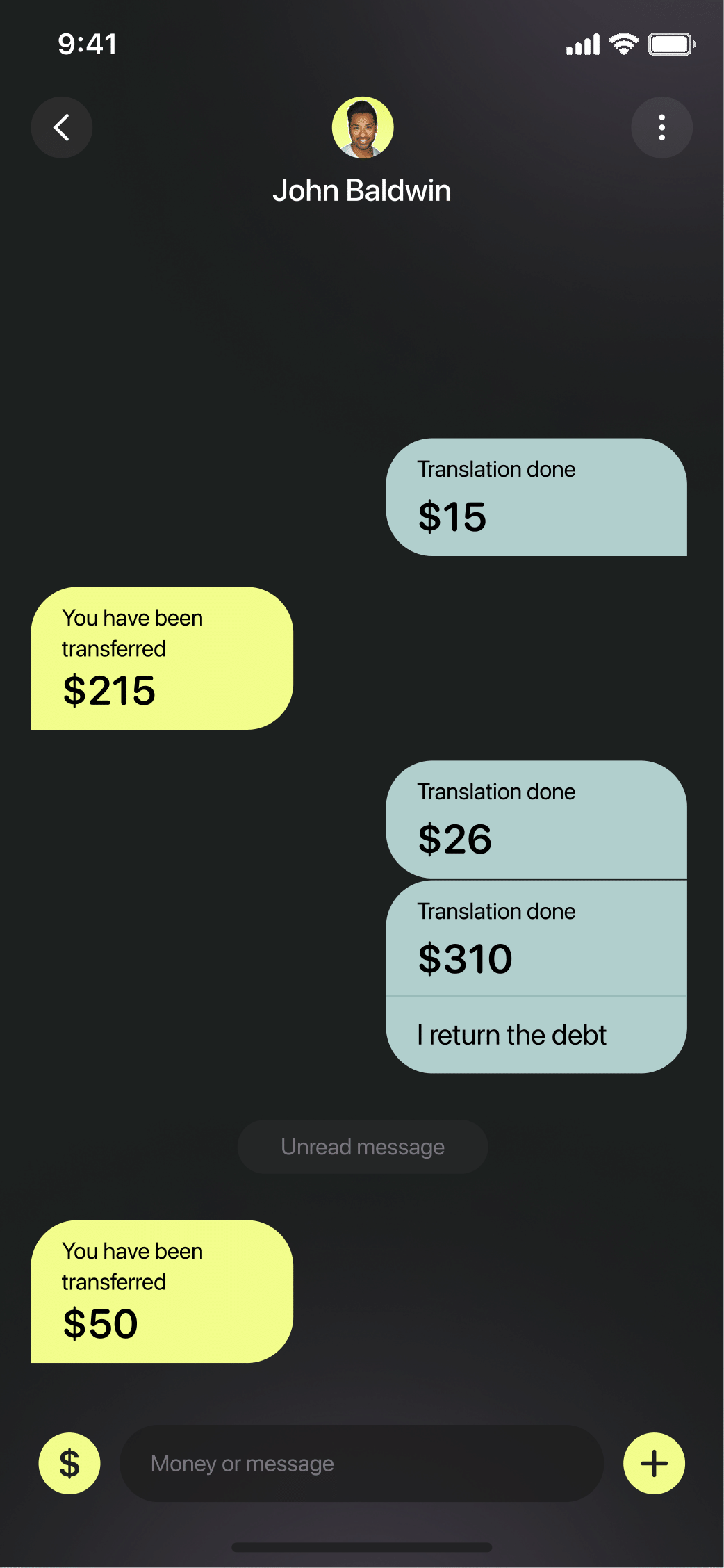Tap the plus attach button
The image size is (724, 1568).
655,1463
